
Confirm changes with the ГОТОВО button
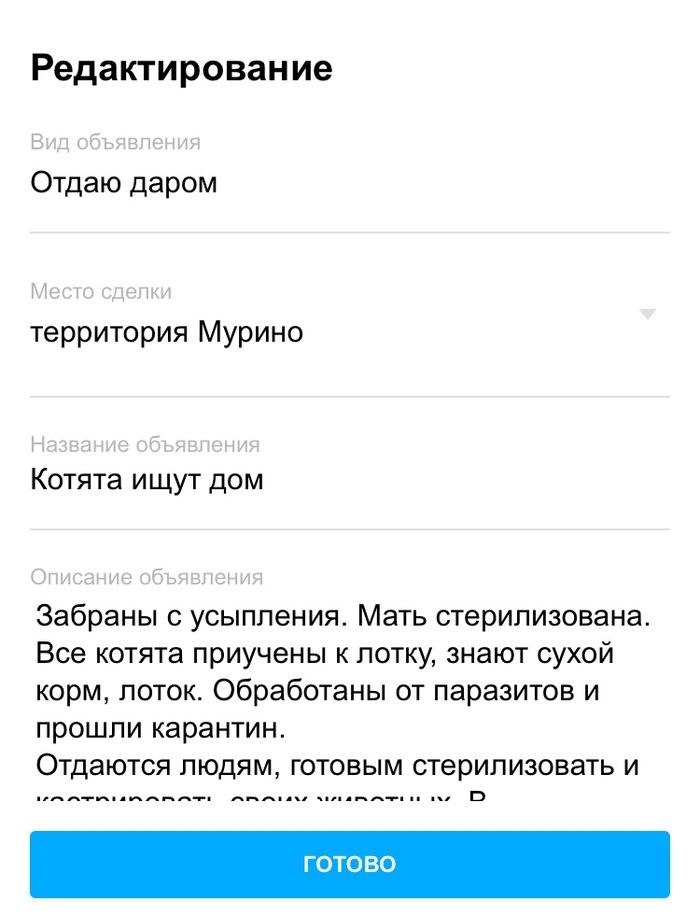349,864
